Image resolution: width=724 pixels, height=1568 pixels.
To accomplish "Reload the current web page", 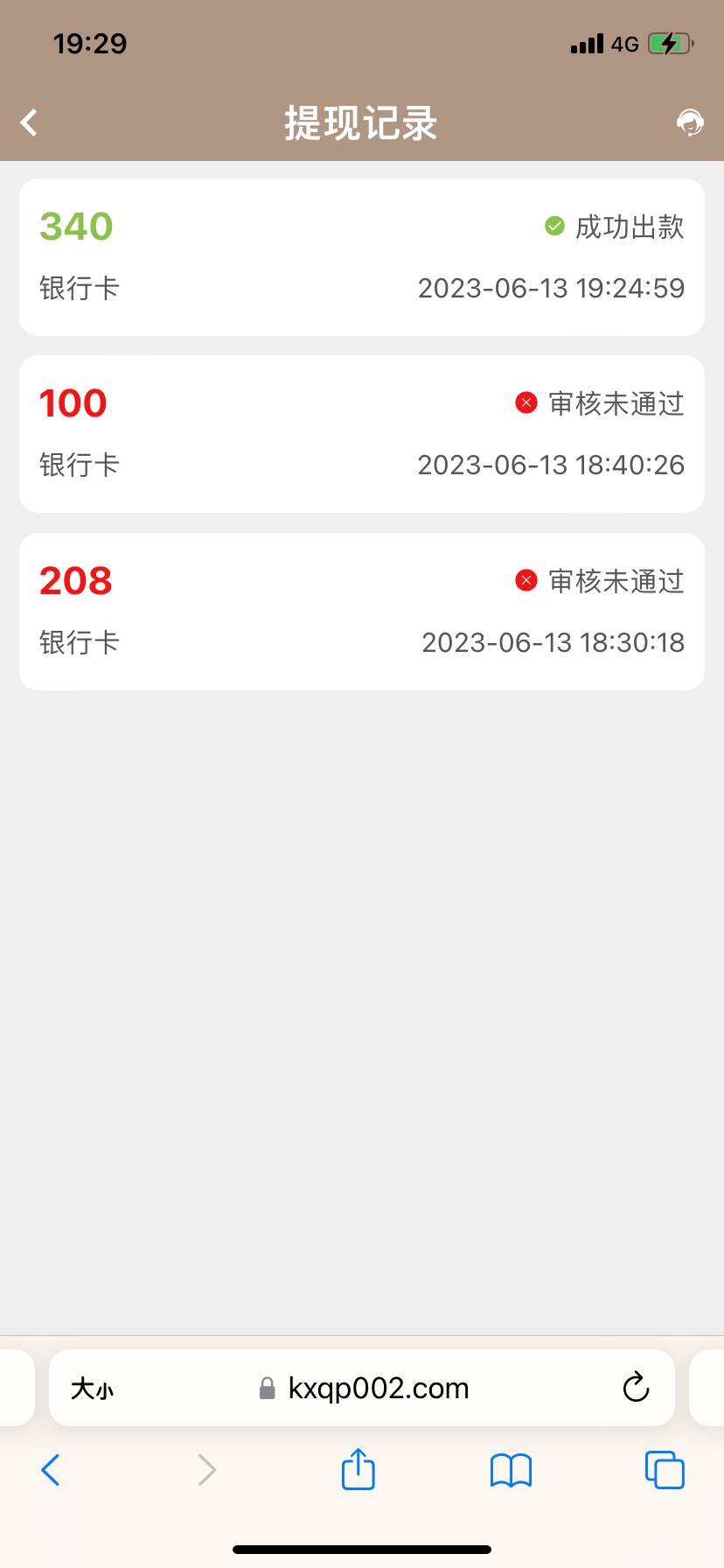I will tap(636, 1387).
